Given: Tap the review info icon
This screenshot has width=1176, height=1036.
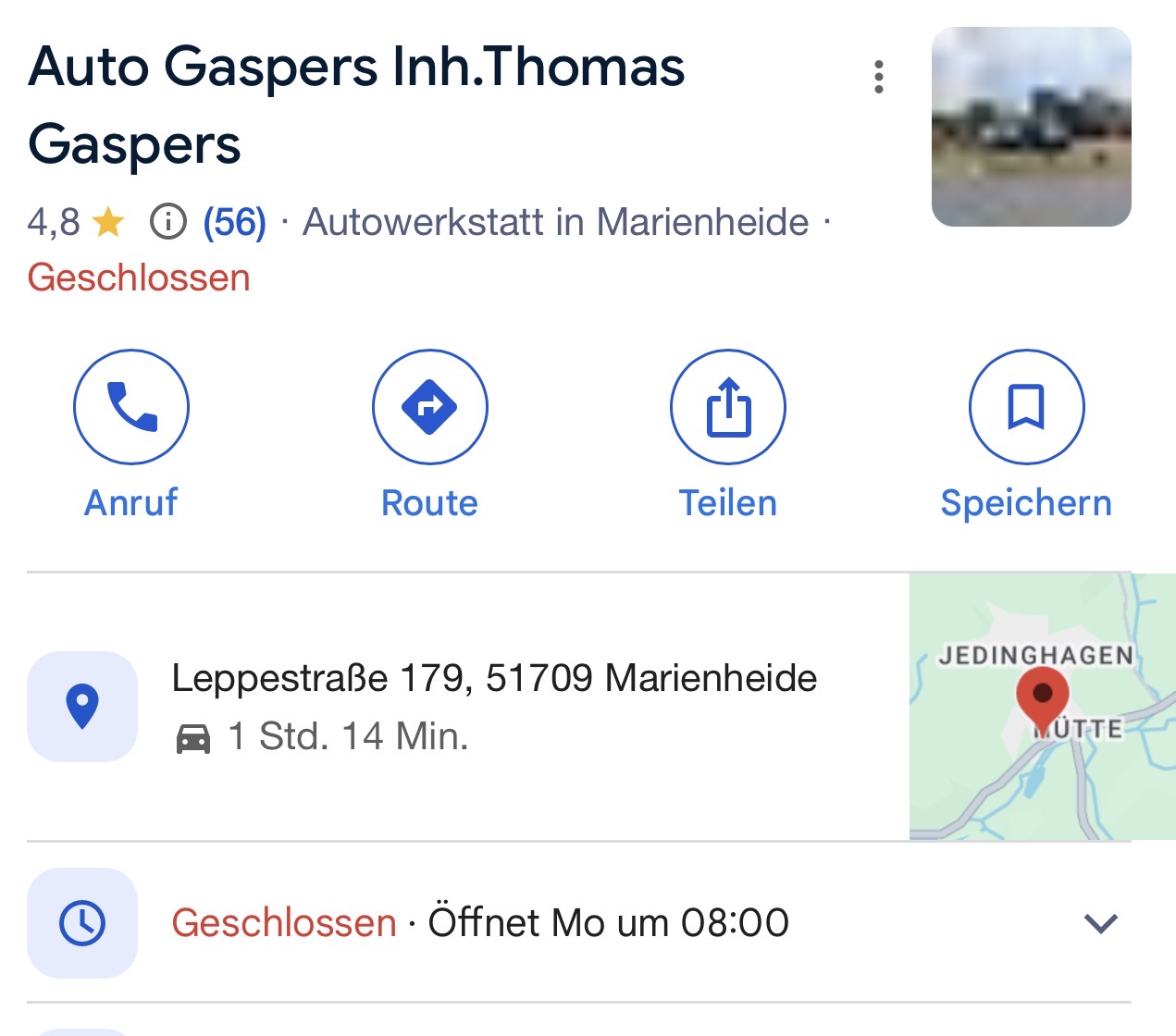Looking at the screenshot, I should [167, 222].
